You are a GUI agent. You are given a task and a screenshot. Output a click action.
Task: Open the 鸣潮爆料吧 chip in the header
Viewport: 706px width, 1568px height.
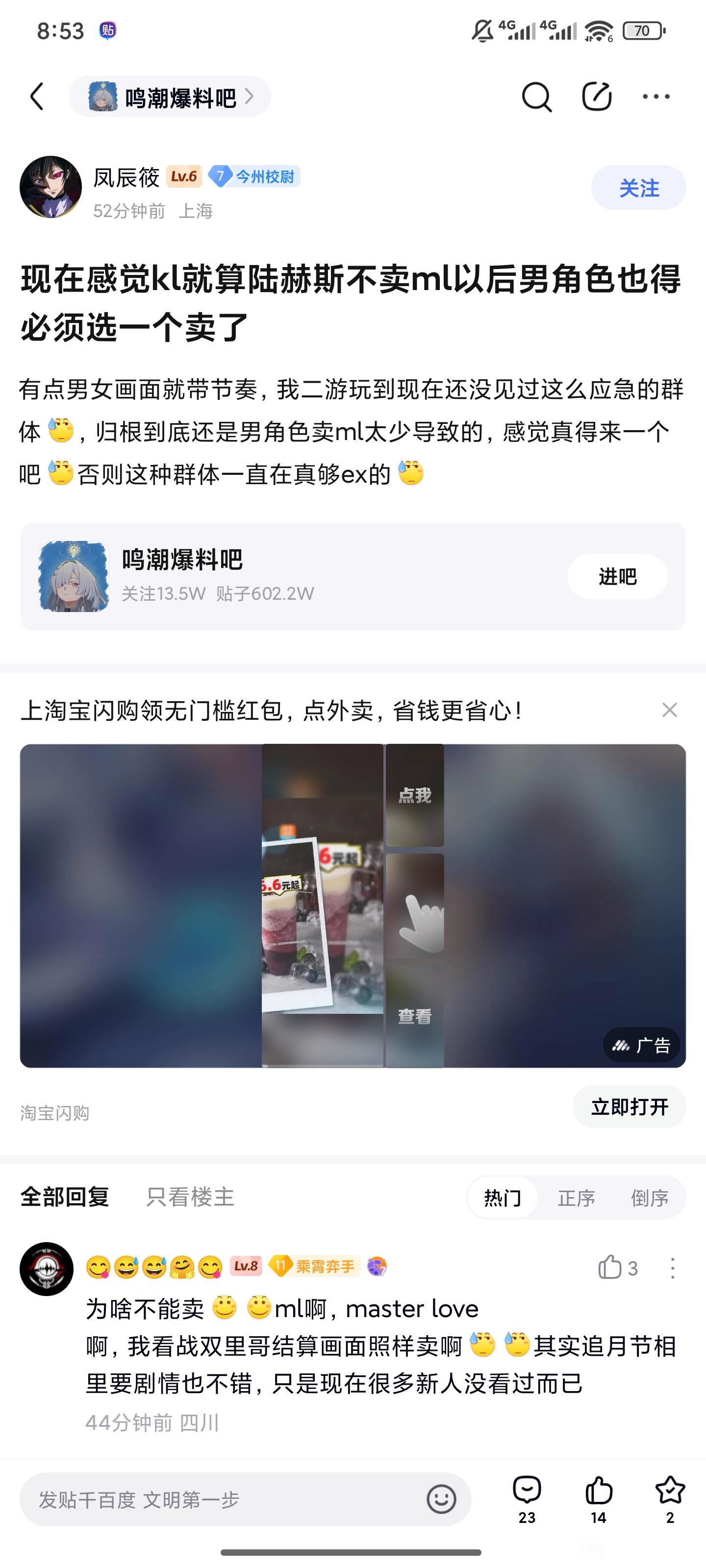click(170, 96)
